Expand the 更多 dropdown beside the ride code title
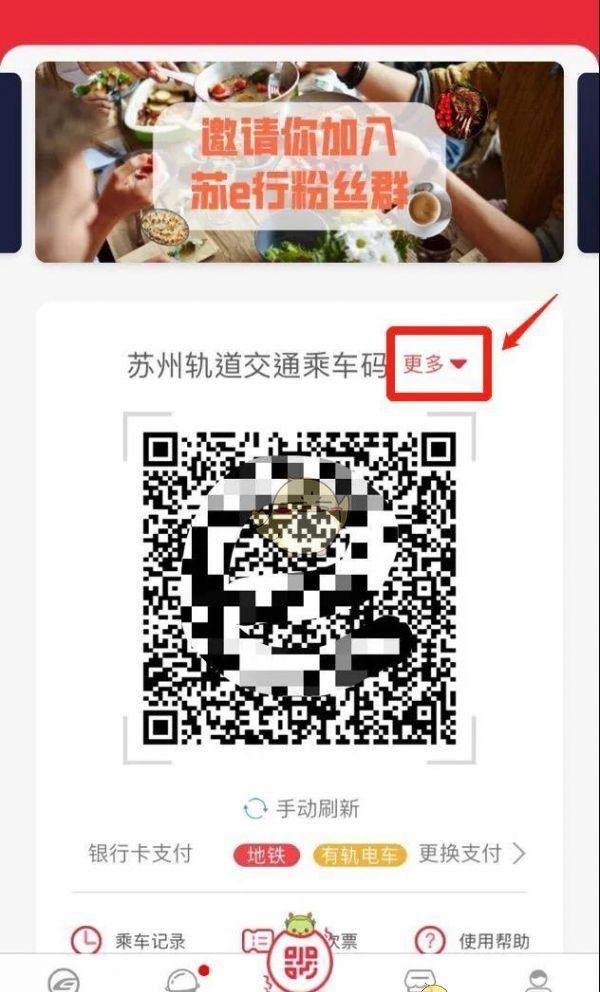The width and height of the screenshot is (600, 992). [x=436, y=365]
